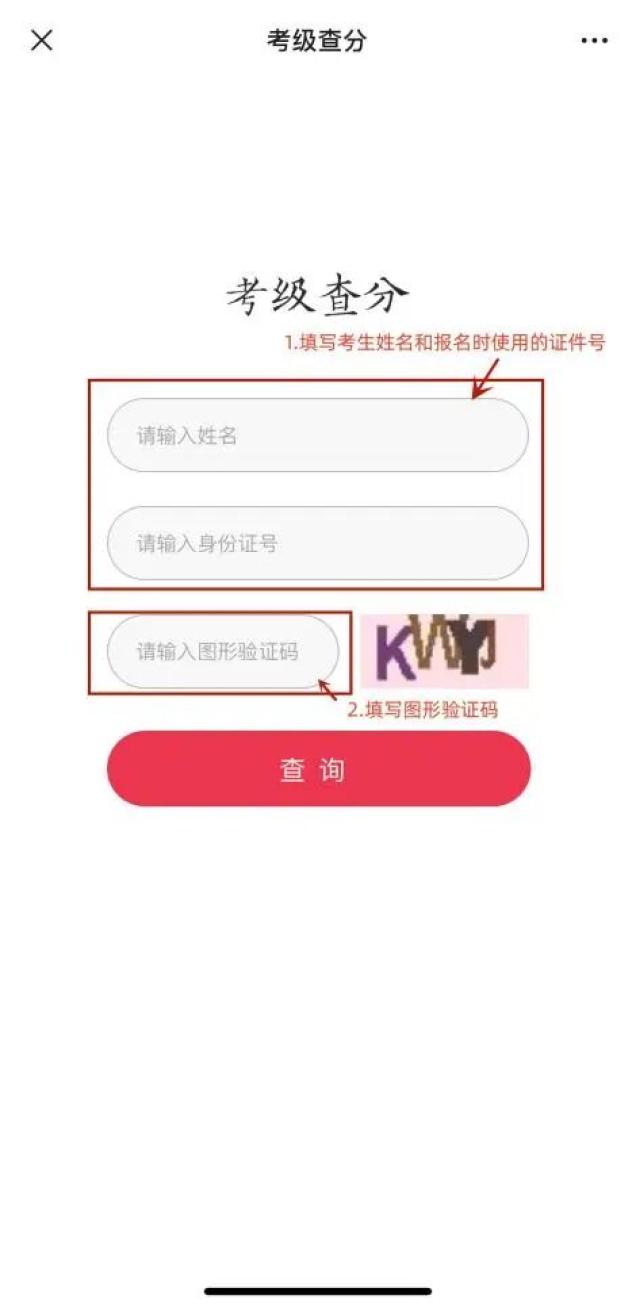Open the three-dot overflow menu
This screenshot has width=636, height=1307.
pos(594,41)
